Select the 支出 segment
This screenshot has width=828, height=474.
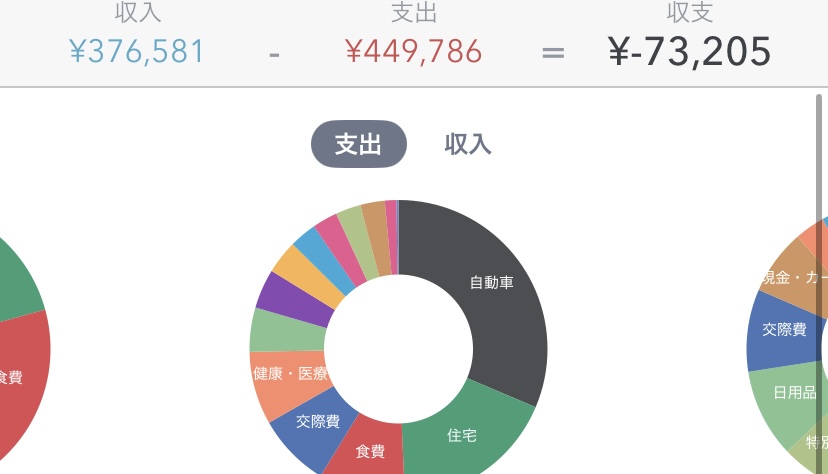click(358, 144)
